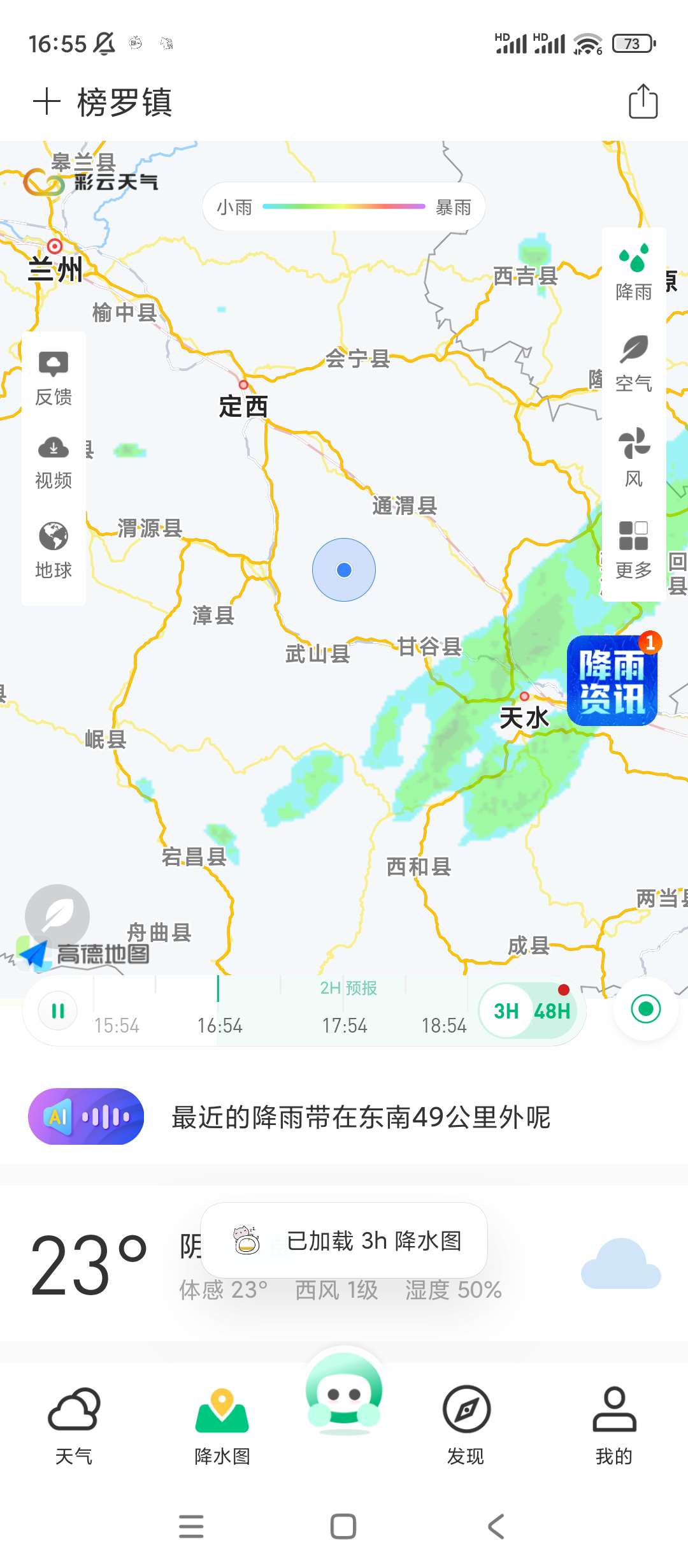This screenshot has width=688, height=1568.
Task: Switch to the 发现 tab
Action: click(466, 1425)
